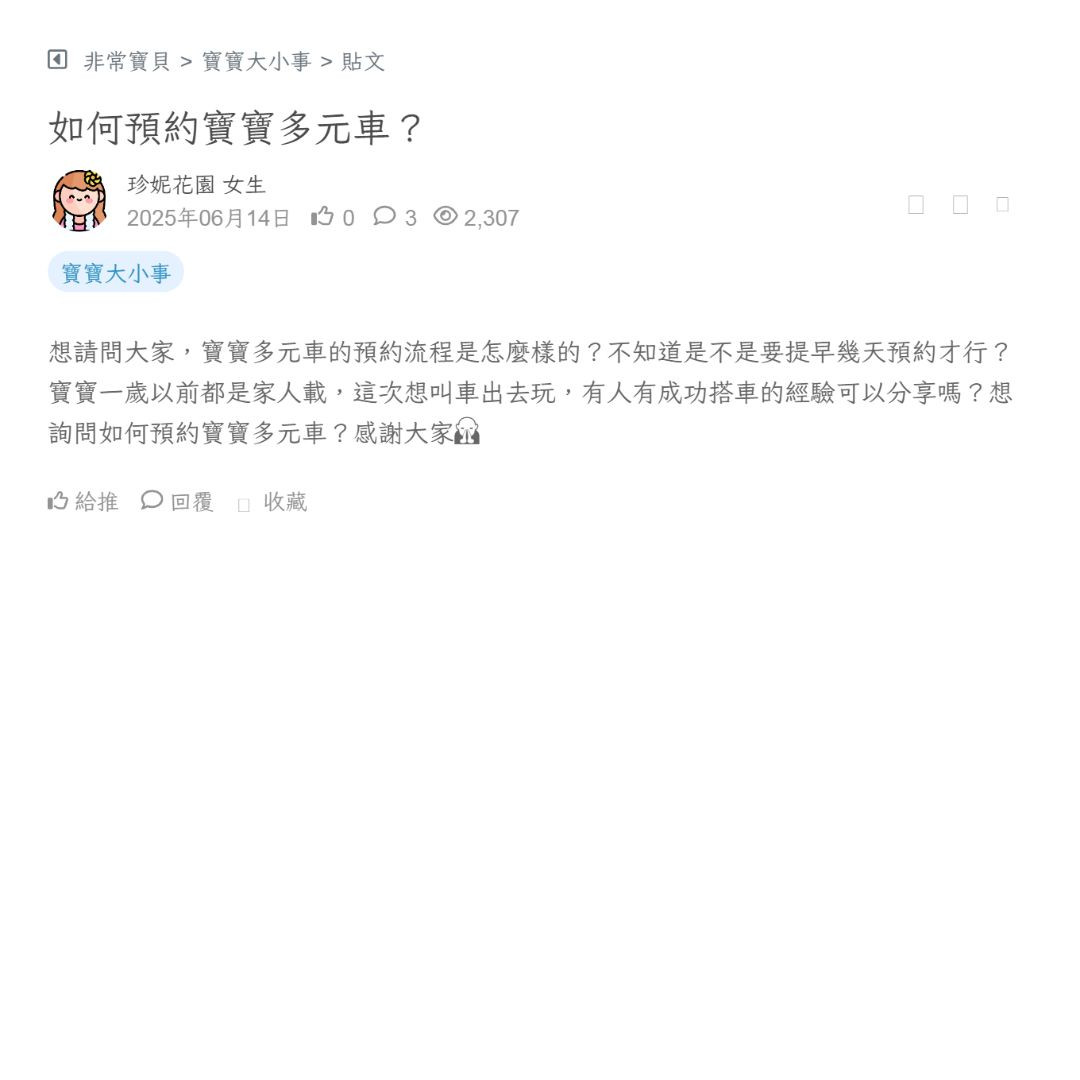Tap the back arrow icon in breadcrumb

(x=57, y=60)
